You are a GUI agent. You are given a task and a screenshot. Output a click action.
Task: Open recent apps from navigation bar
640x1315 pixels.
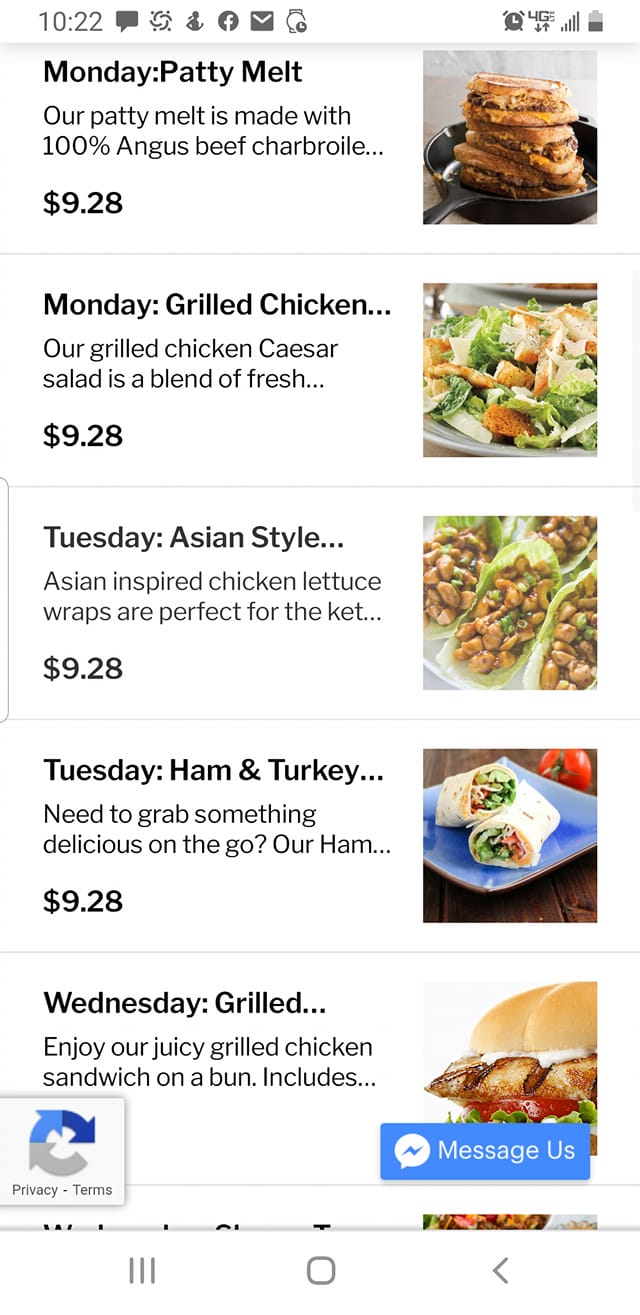point(142,1271)
